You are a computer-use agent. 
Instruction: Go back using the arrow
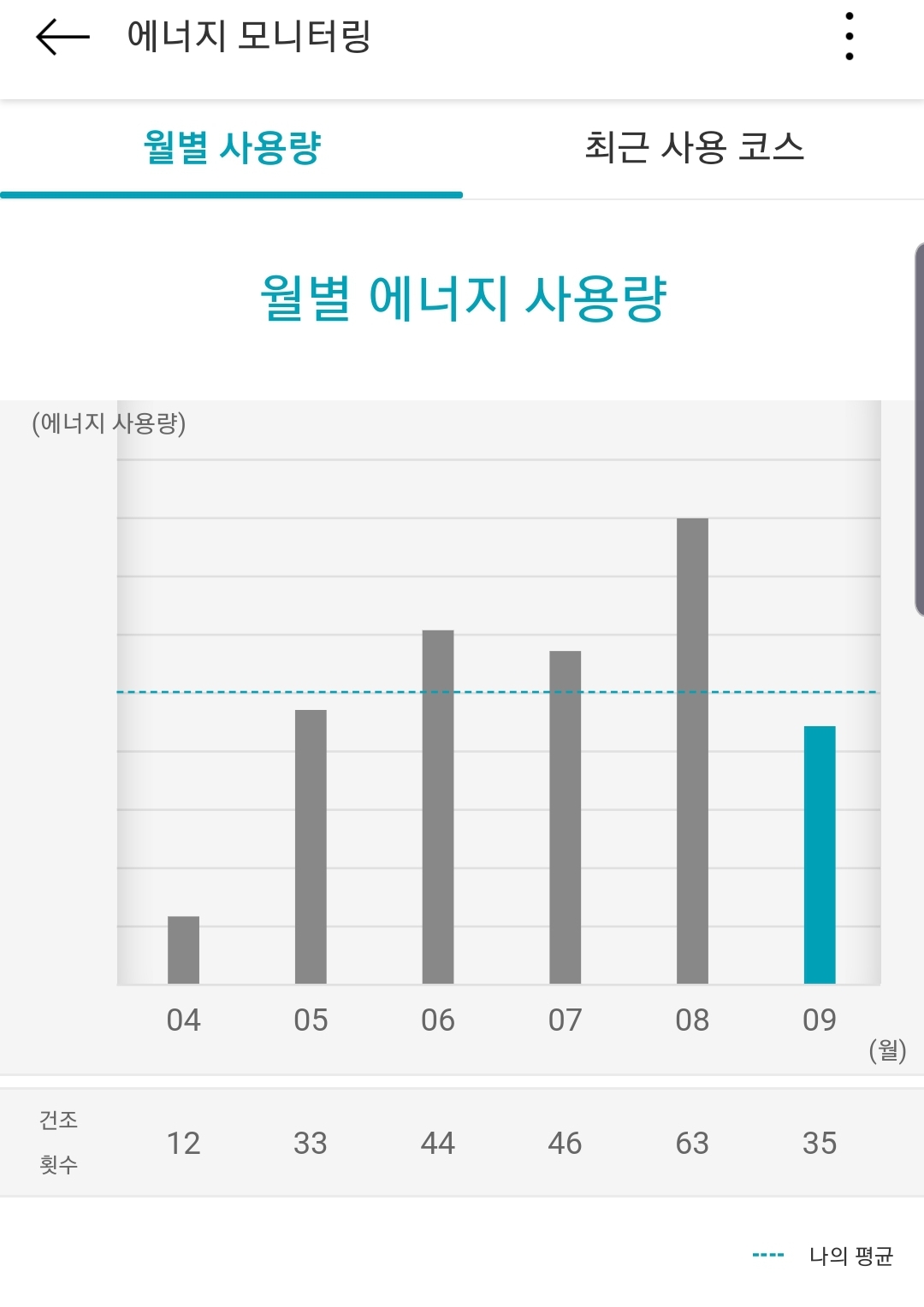pyautogui.click(x=62, y=37)
